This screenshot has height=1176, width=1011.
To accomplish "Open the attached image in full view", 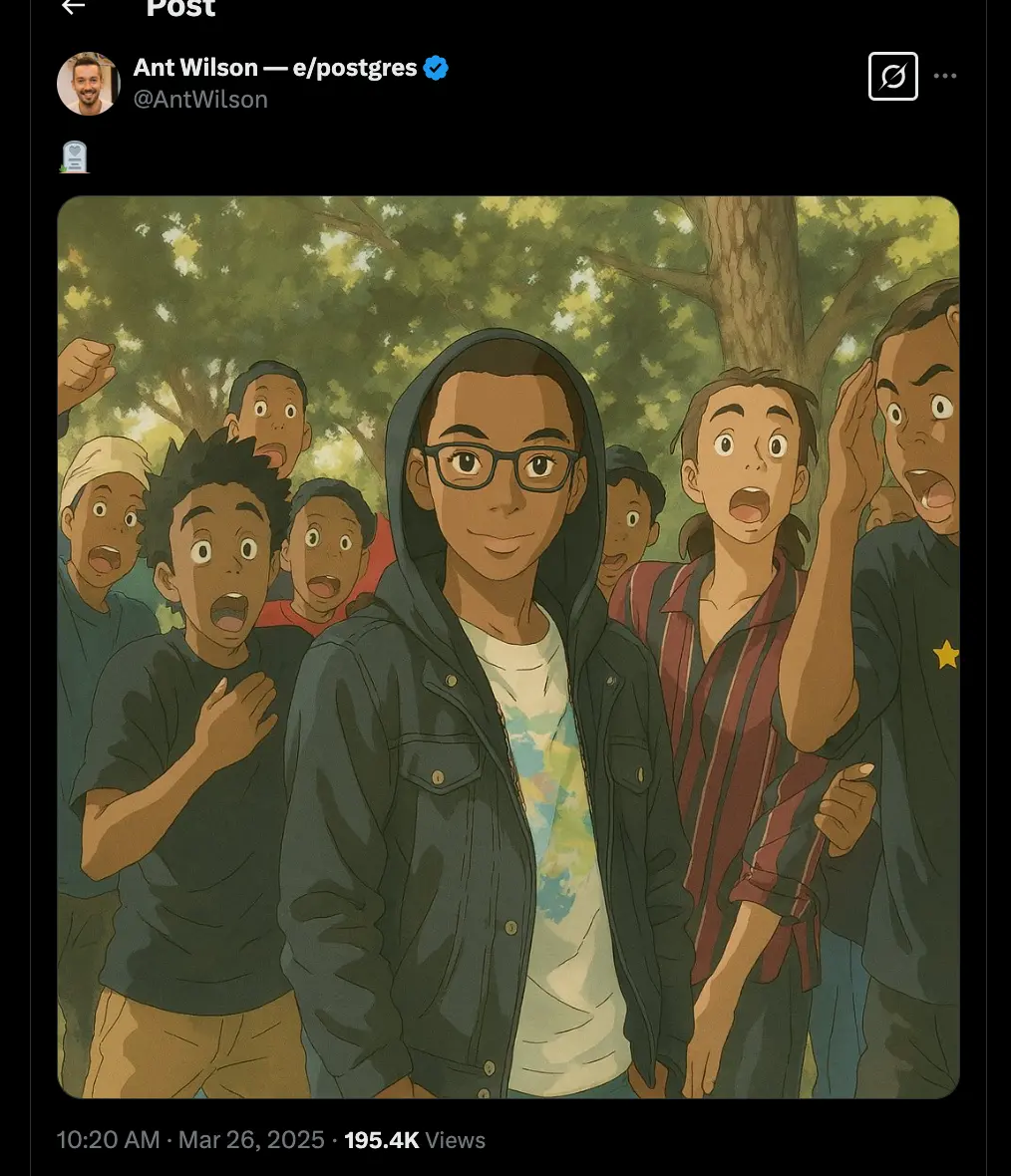I will click(x=507, y=647).
